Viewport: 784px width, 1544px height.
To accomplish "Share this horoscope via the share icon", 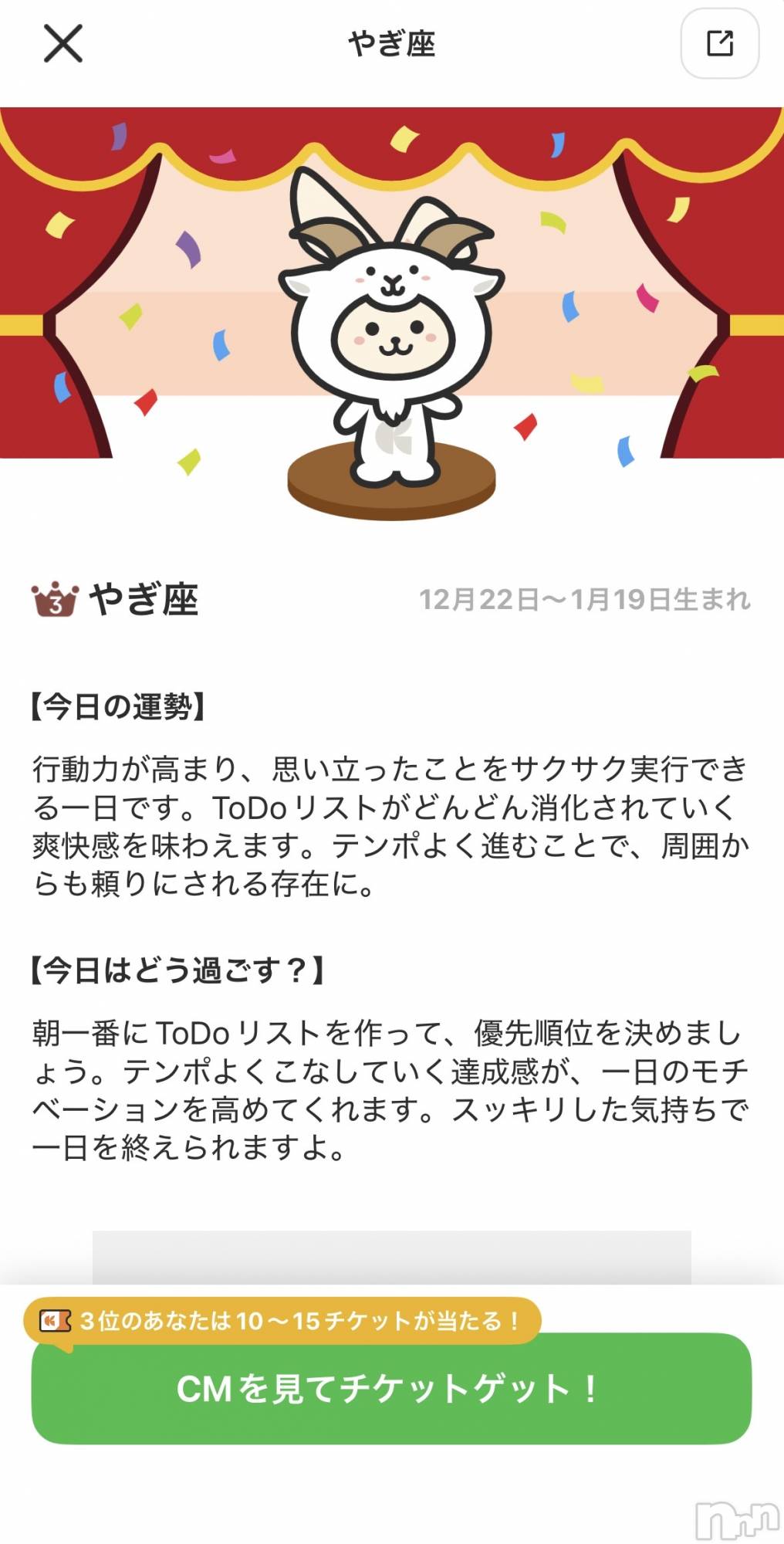I will click(719, 43).
